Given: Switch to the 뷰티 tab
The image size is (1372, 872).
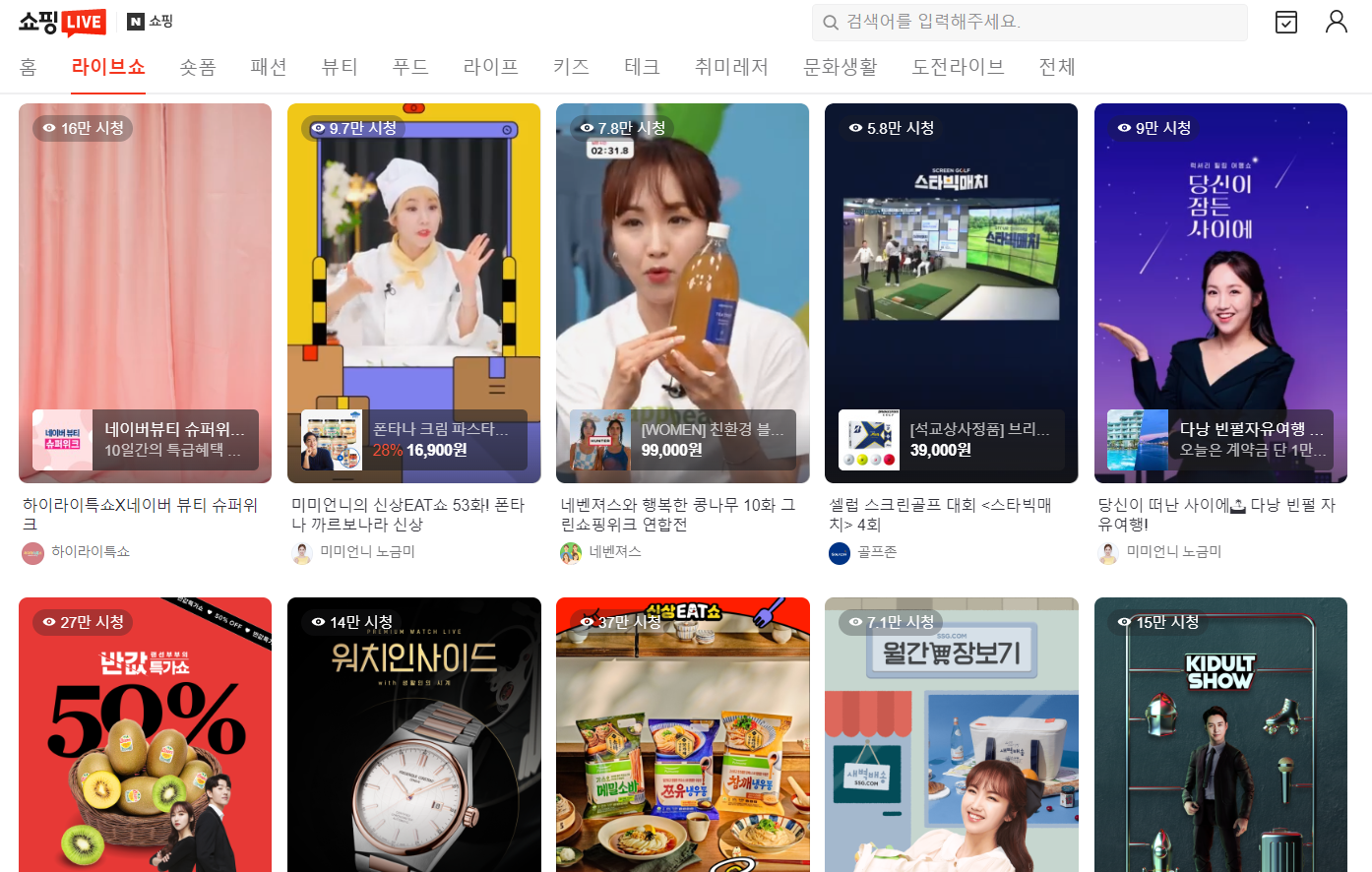Looking at the screenshot, I should (x=340, y=67).
